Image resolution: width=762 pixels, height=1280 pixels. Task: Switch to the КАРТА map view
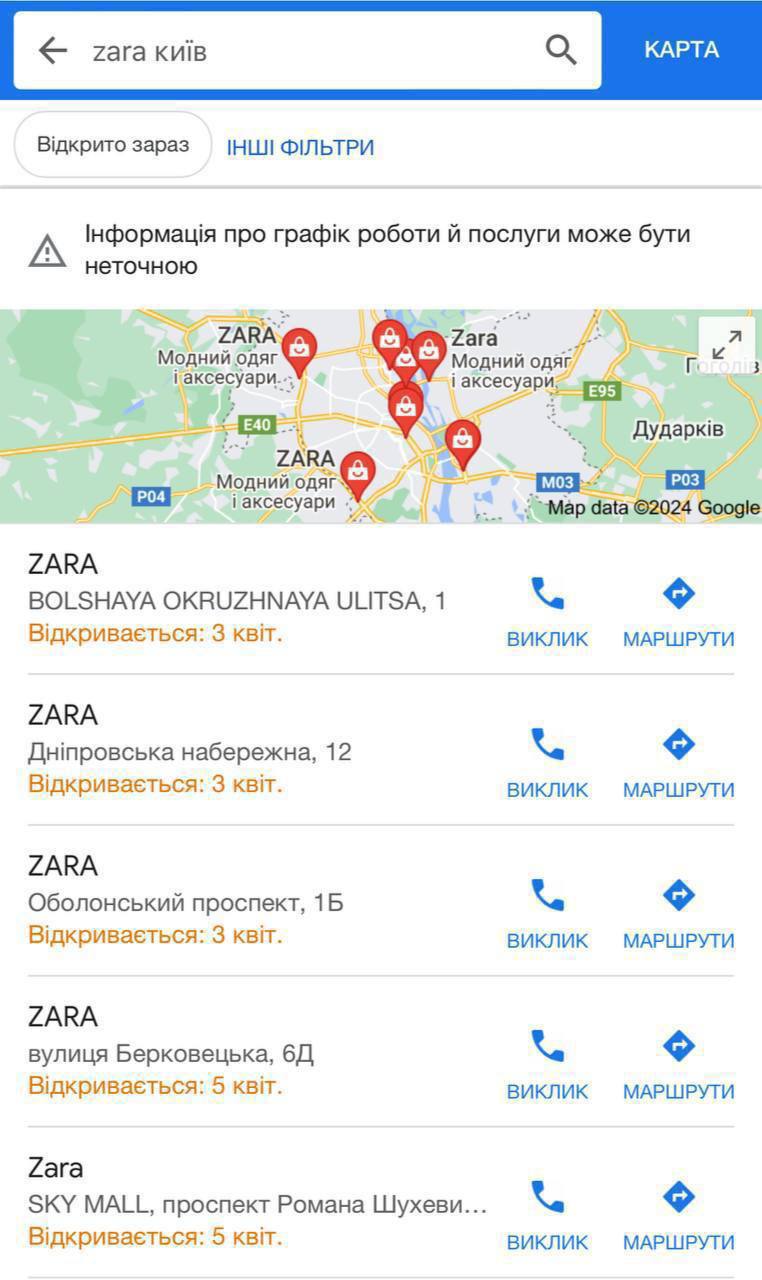[x=681, y=50]
